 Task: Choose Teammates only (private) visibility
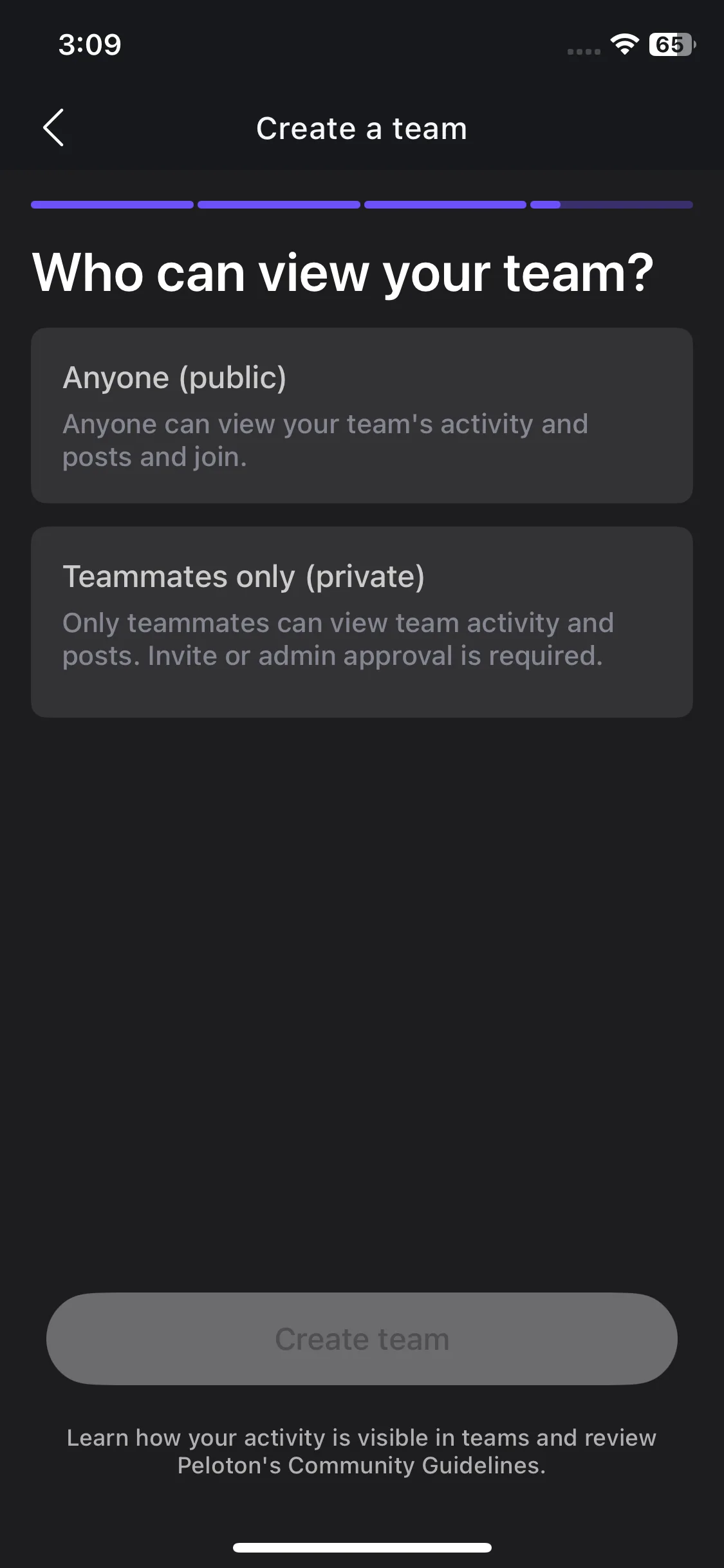pos(362,621)
